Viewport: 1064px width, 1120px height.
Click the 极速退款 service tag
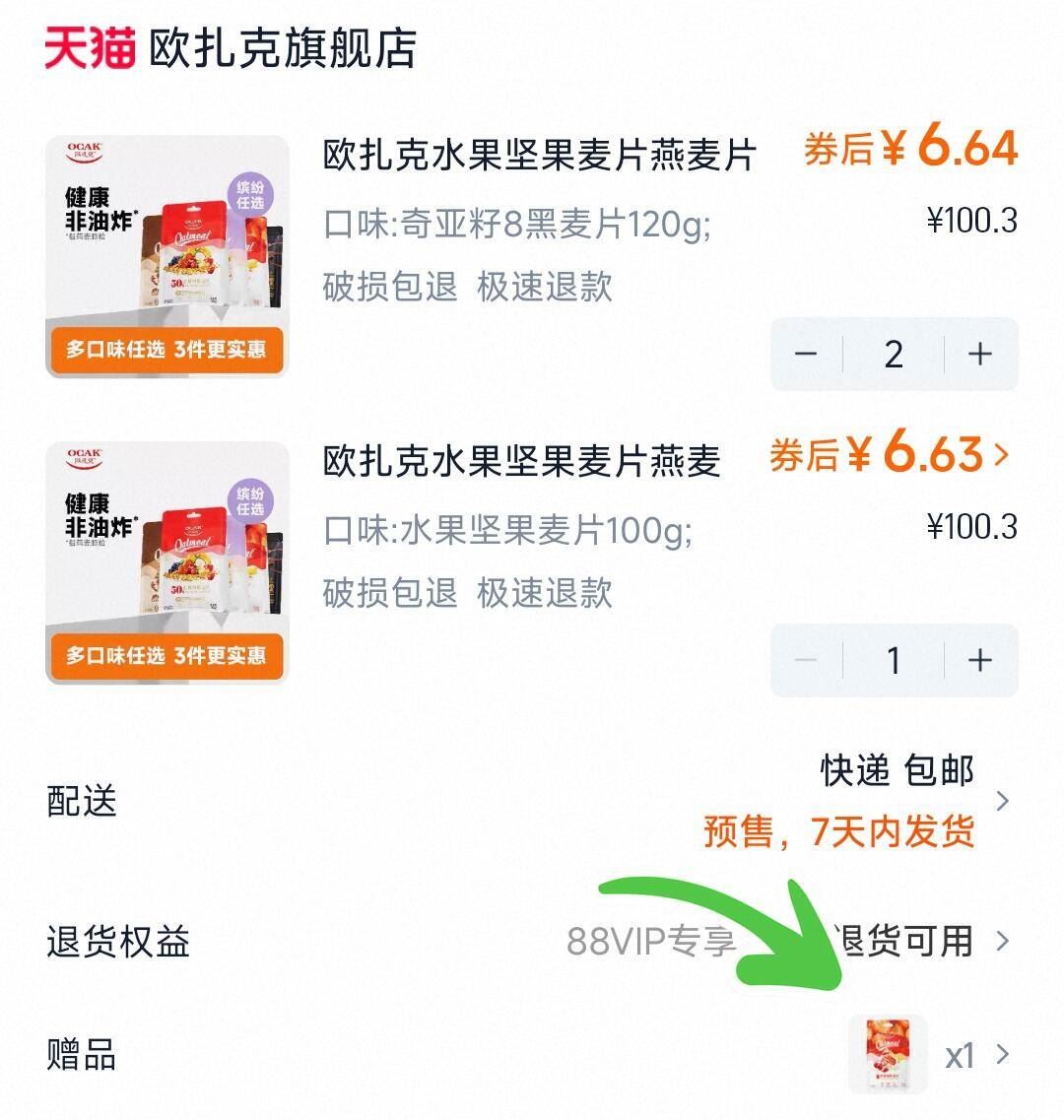pyautogui.click(x=545, y=289)
